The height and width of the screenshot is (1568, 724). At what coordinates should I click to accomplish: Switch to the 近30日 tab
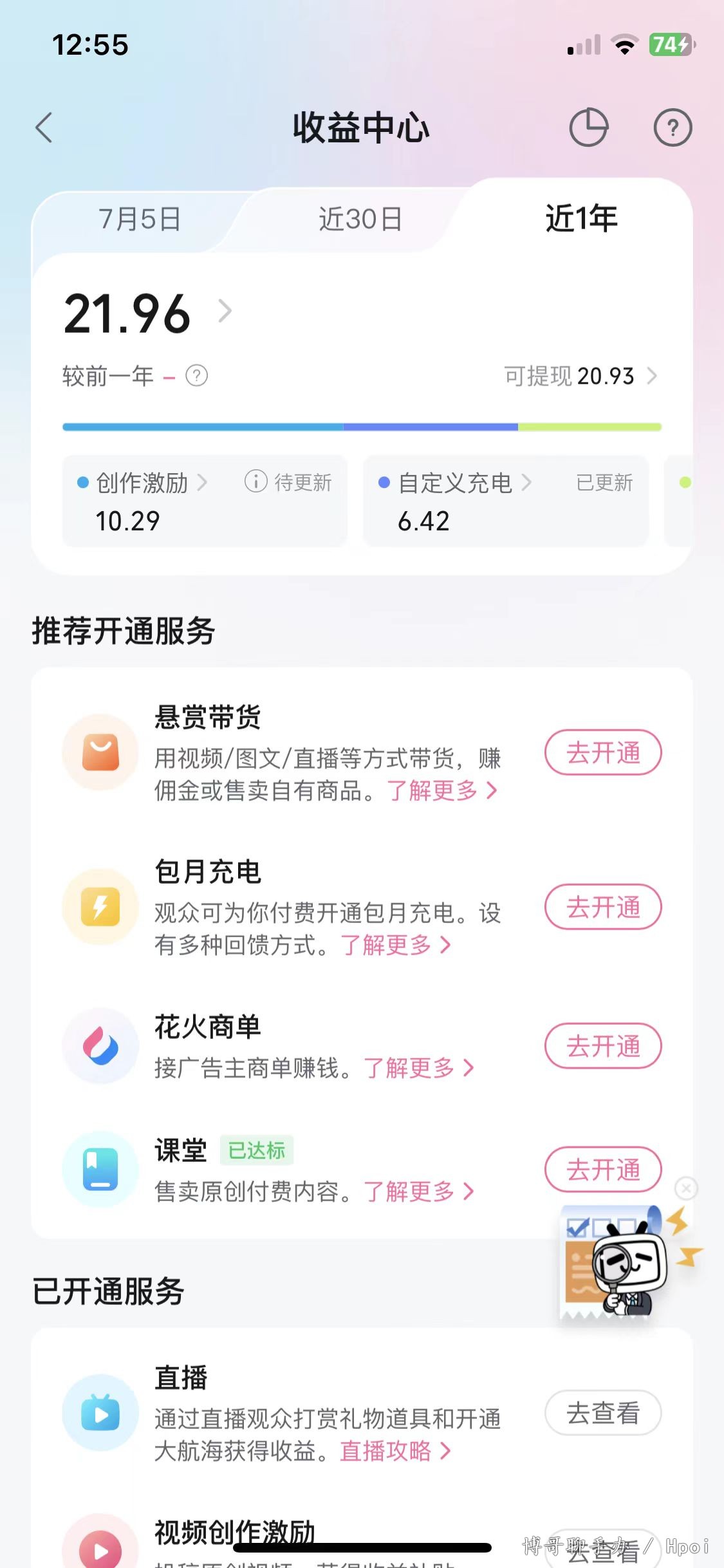360,219
